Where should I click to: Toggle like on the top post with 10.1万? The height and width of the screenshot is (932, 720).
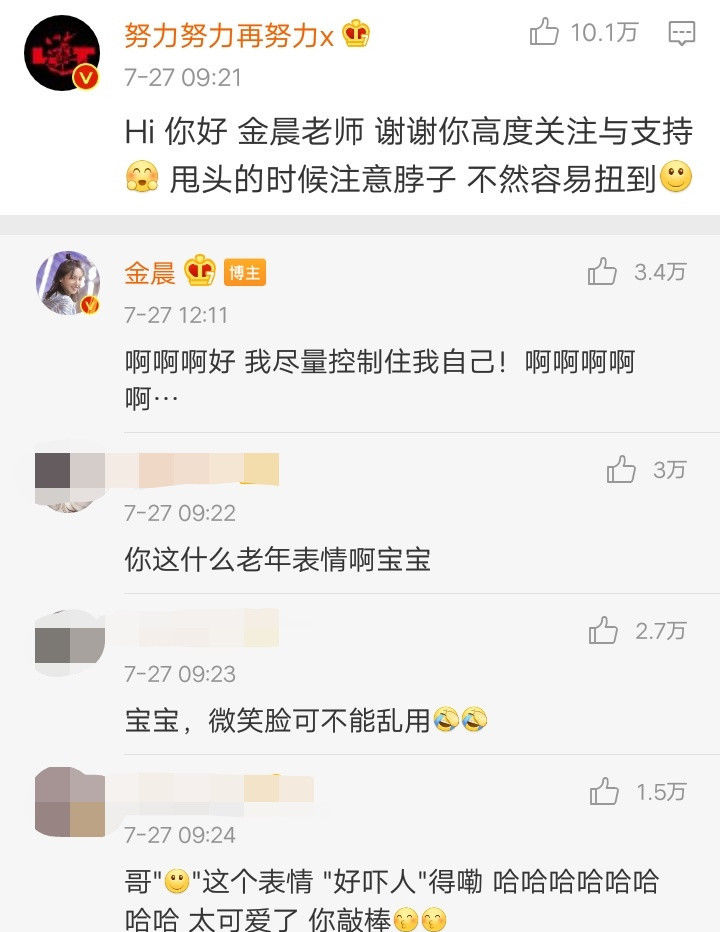[542, 32]
